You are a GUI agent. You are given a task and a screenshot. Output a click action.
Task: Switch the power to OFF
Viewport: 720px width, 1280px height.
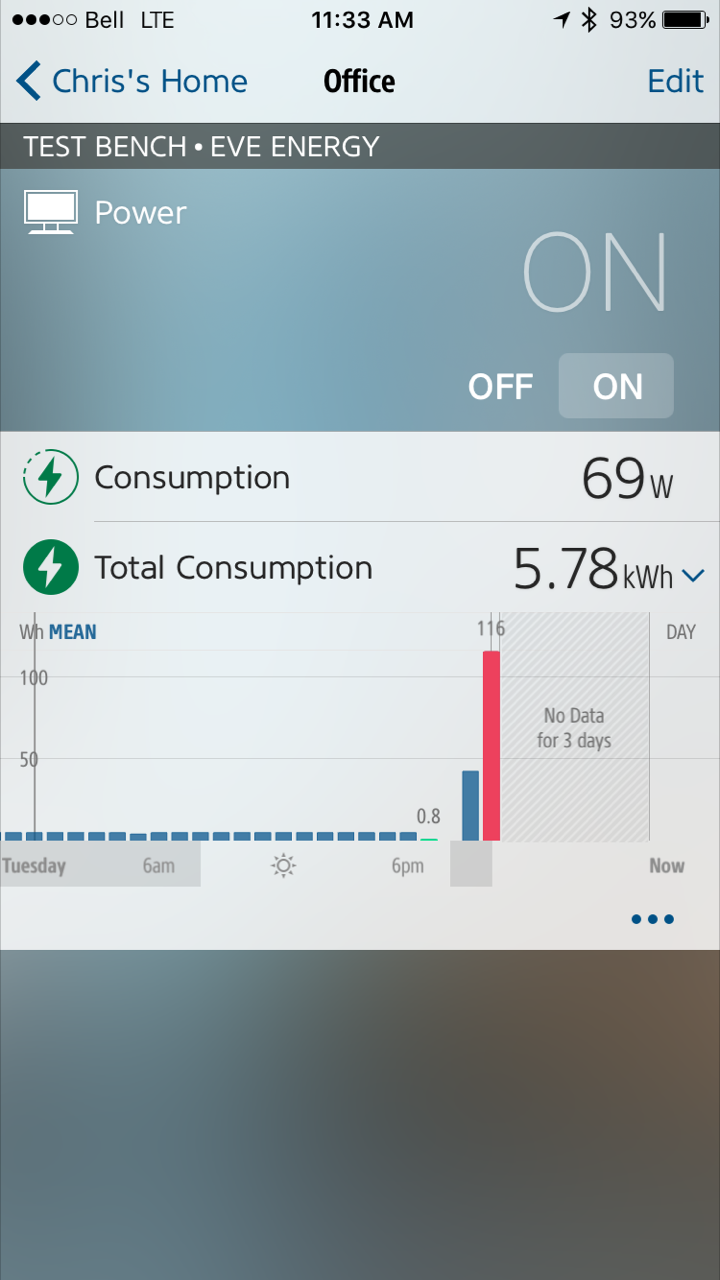click(x=501, y=387)
